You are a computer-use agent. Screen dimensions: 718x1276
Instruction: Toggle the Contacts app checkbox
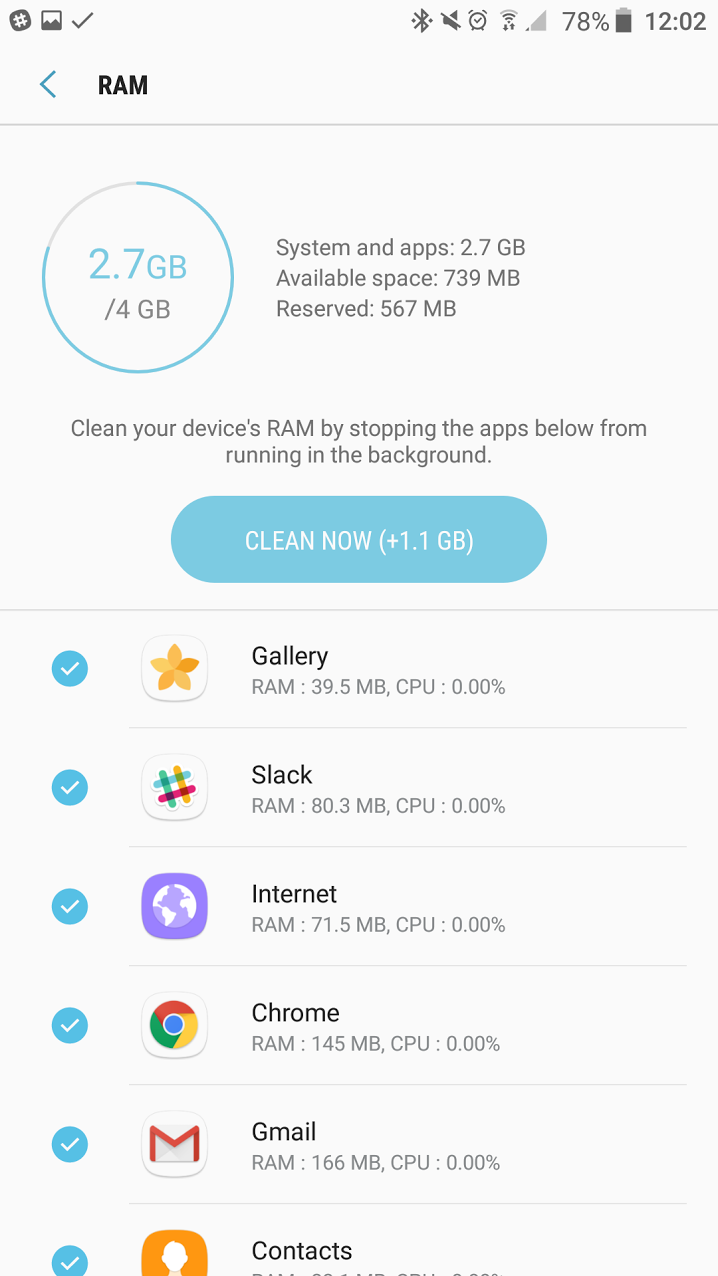click(x=70, y=1261)
